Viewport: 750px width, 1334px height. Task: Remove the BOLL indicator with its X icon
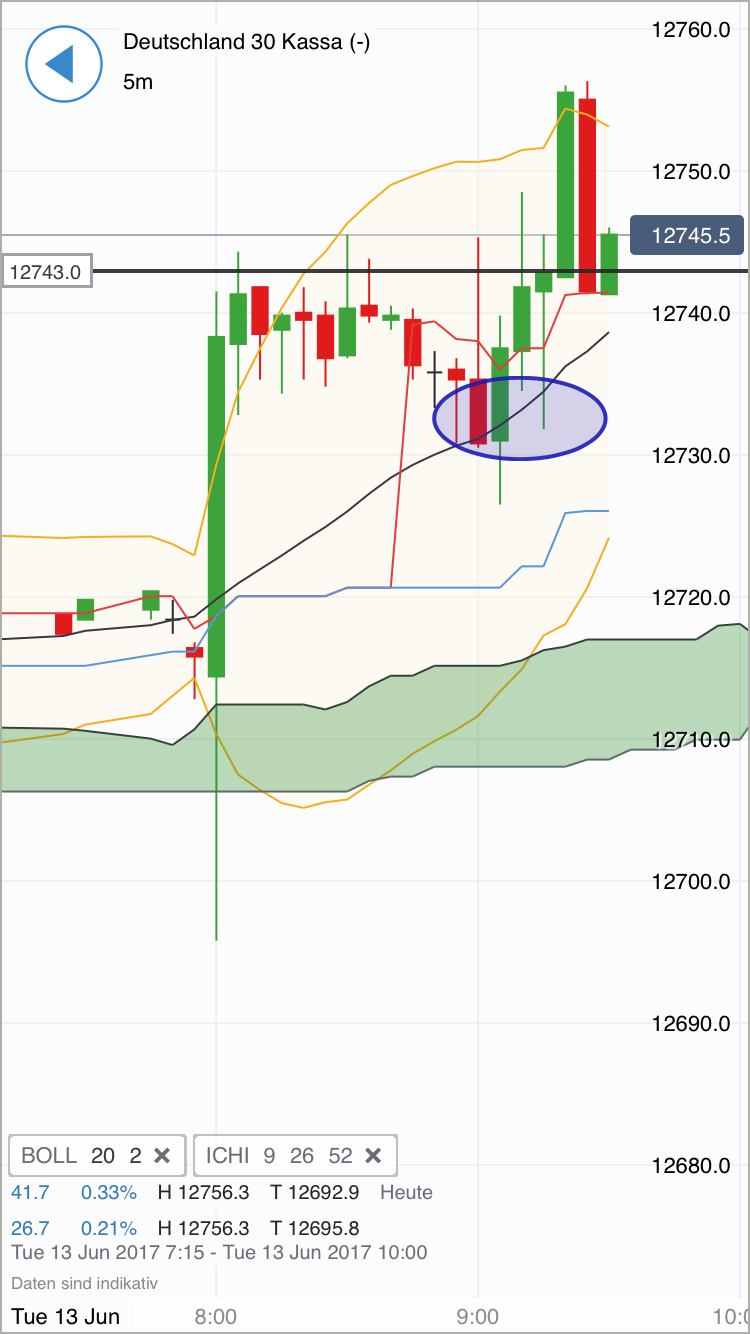(162, 1155)
